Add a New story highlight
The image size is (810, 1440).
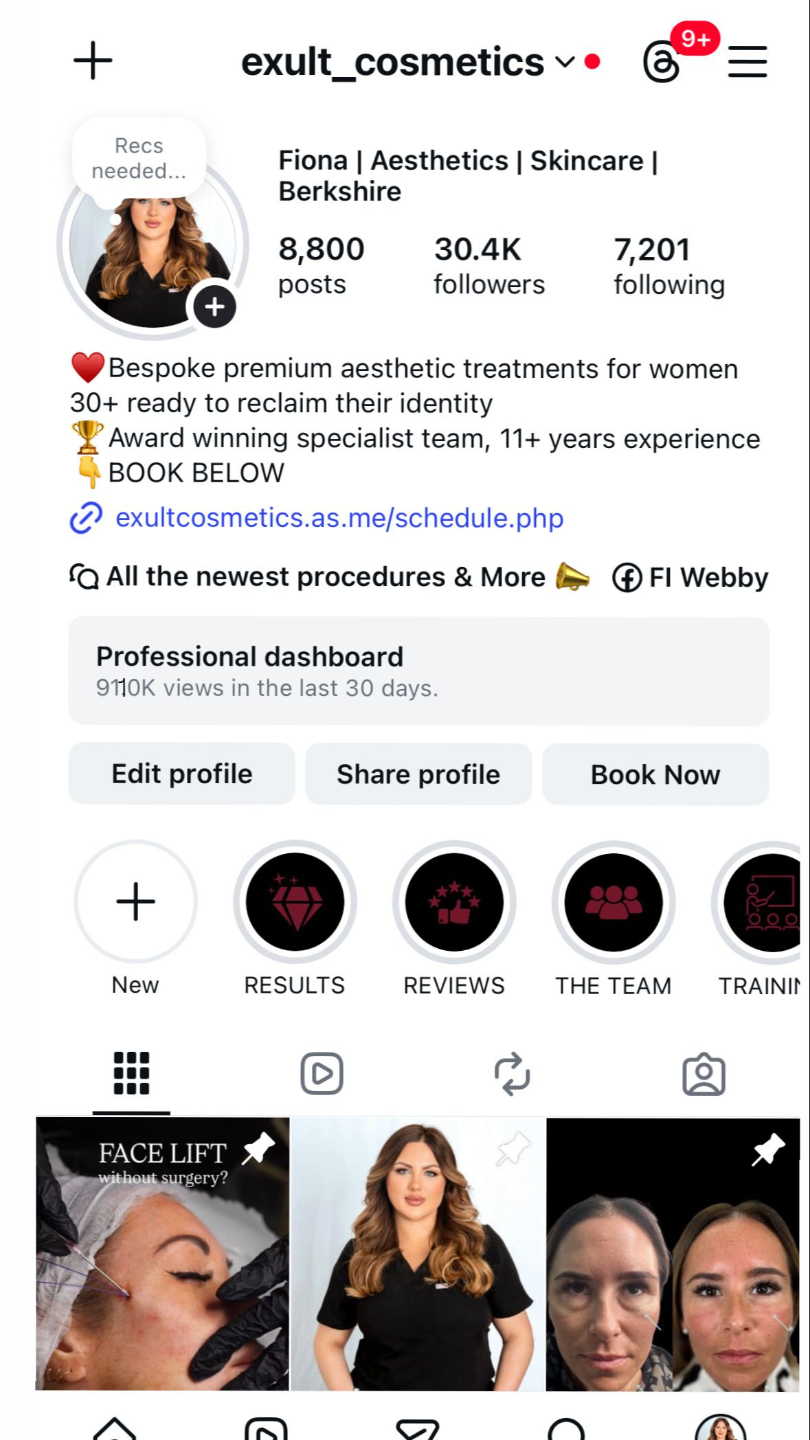tap(135, 902)
